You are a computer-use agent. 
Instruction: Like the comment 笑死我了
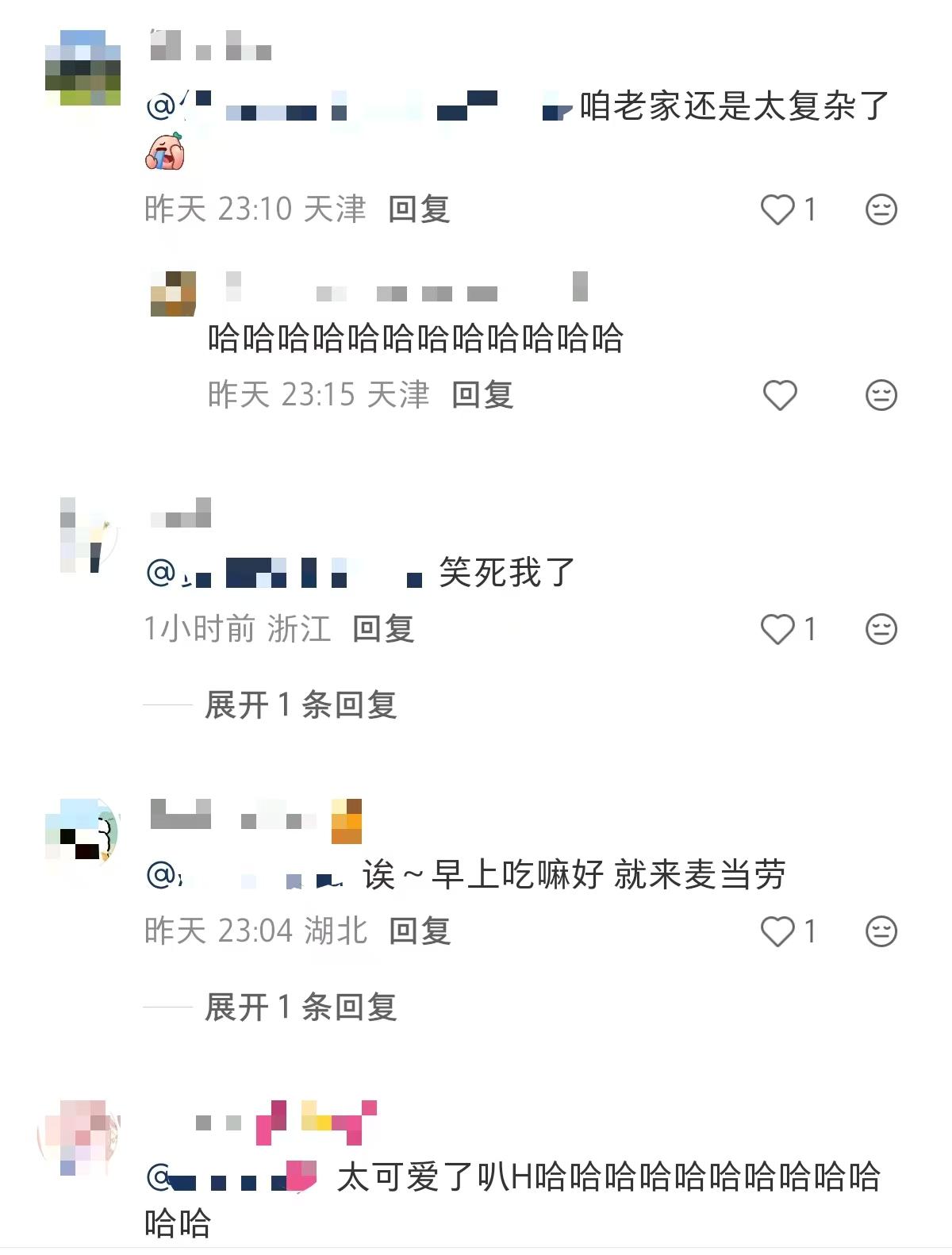pyautogui.click(x=778, y=630)
